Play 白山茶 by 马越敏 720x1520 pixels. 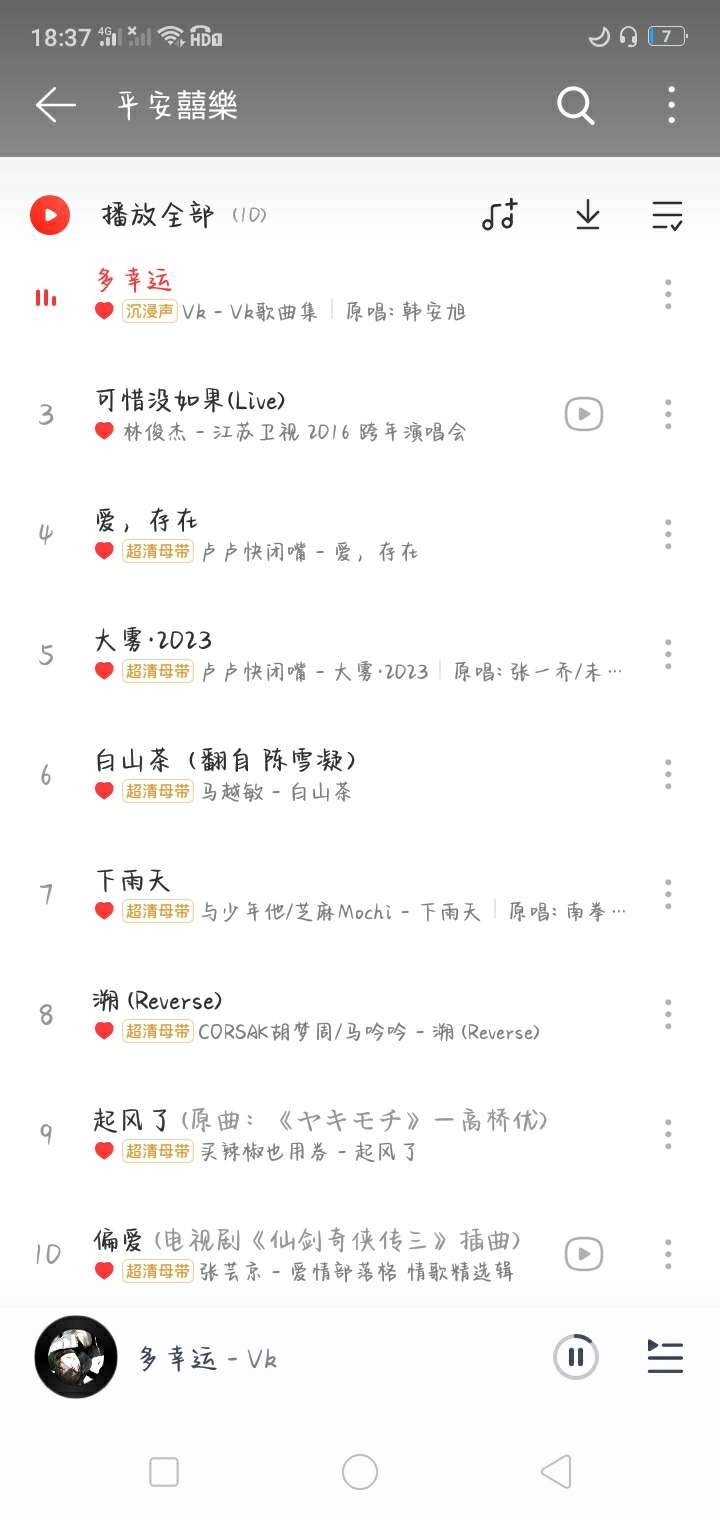pyautogui.click(x=300, y=774)
